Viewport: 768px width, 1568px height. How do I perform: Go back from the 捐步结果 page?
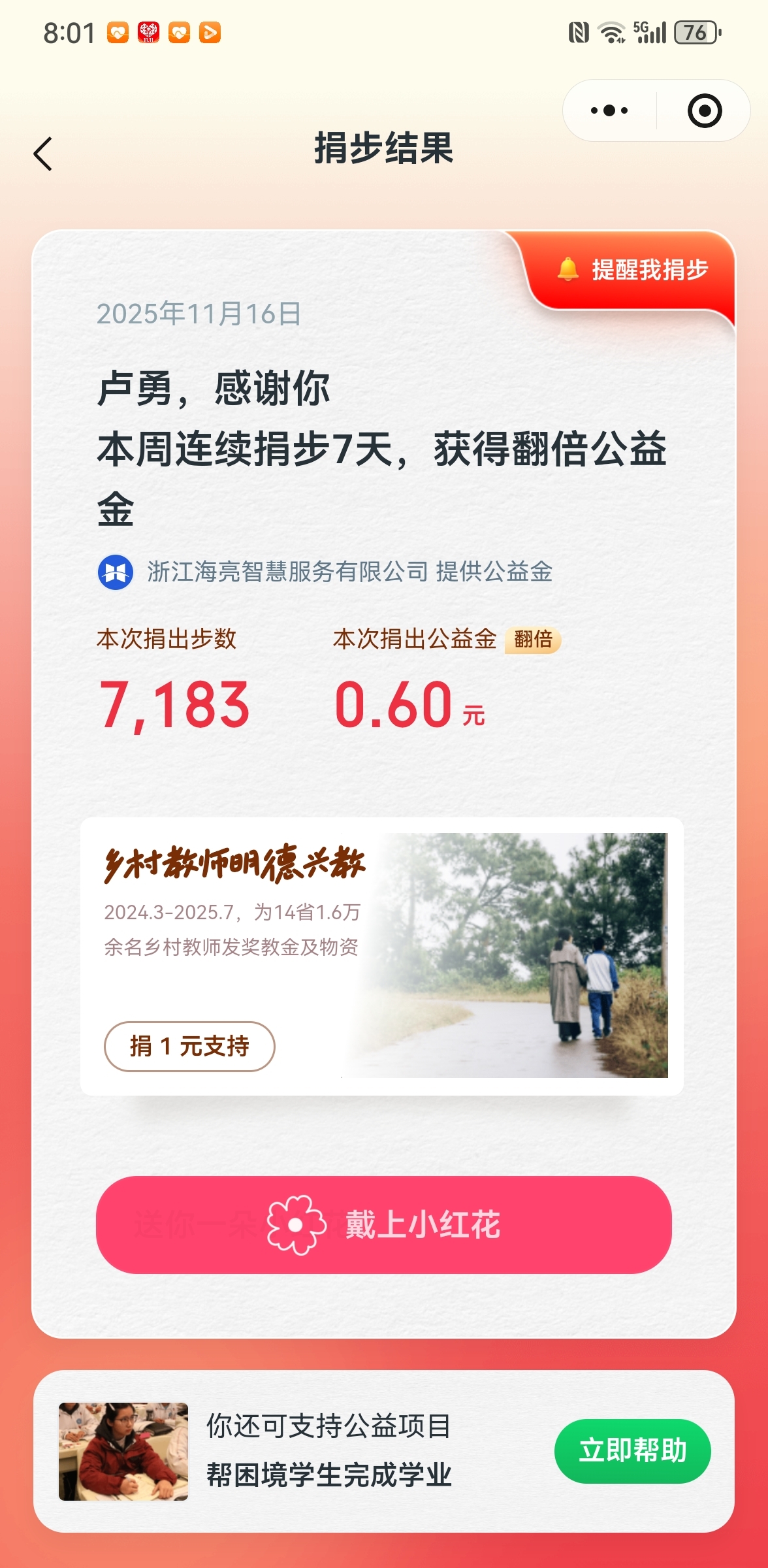click(43, 154)
